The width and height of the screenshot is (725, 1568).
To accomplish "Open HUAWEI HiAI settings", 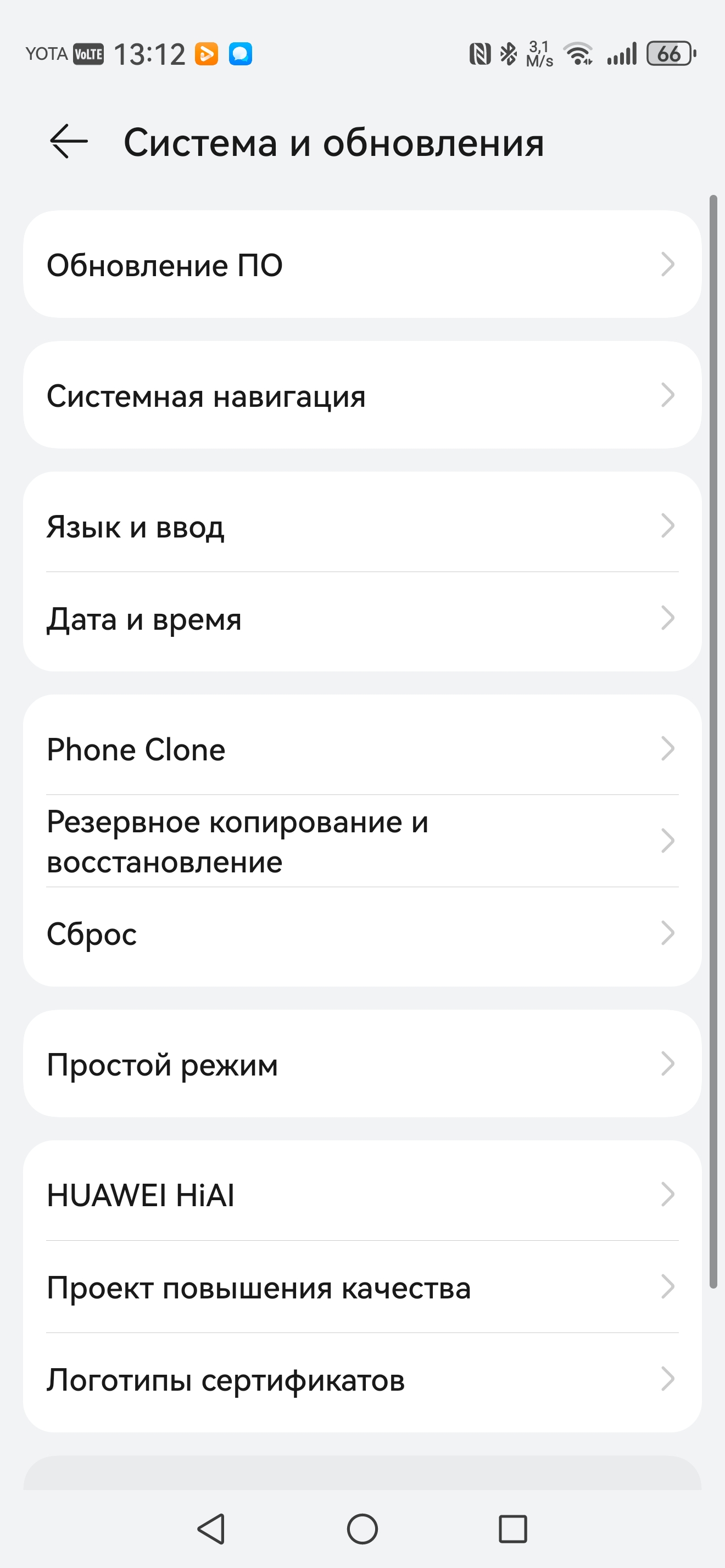I will [362, 1195].
